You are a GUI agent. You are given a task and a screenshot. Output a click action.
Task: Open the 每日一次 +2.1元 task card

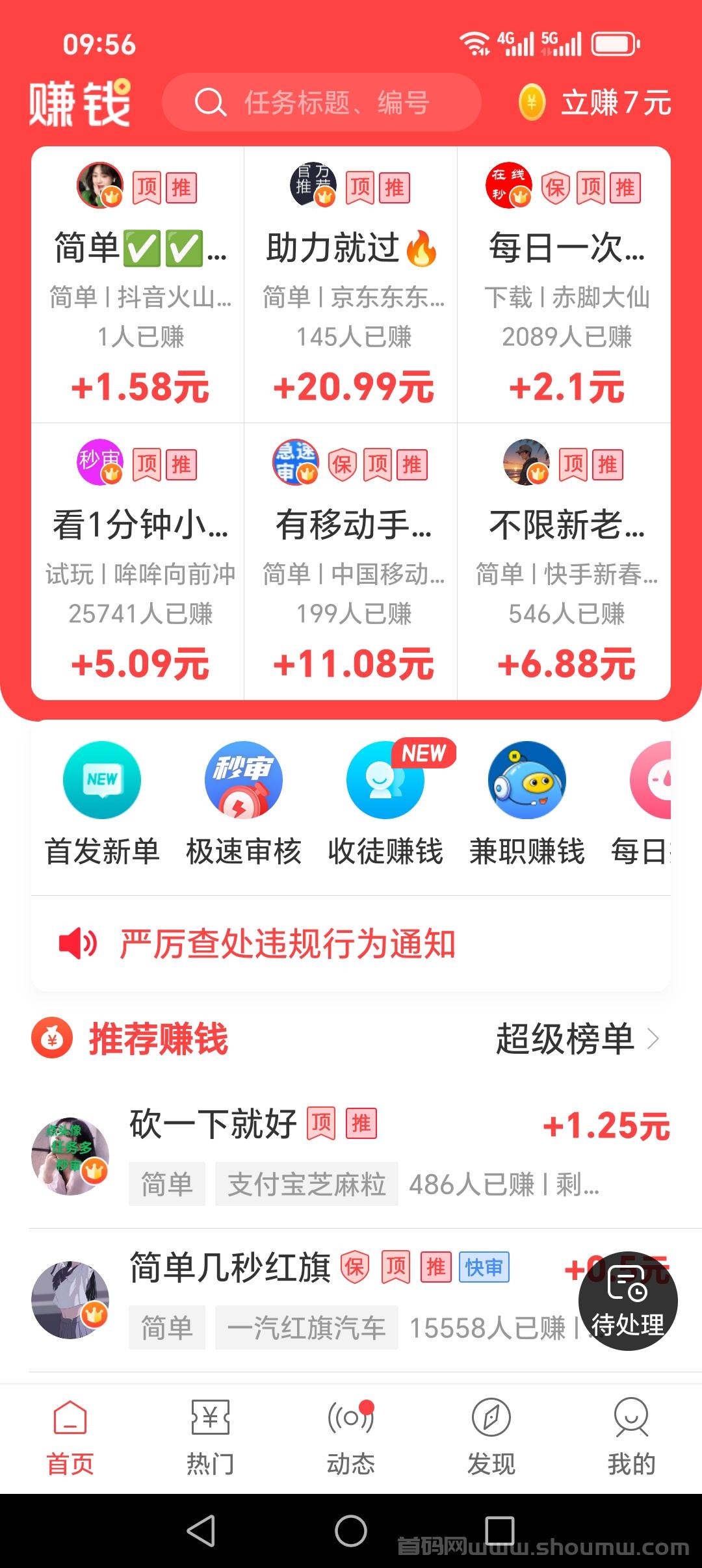564,286
